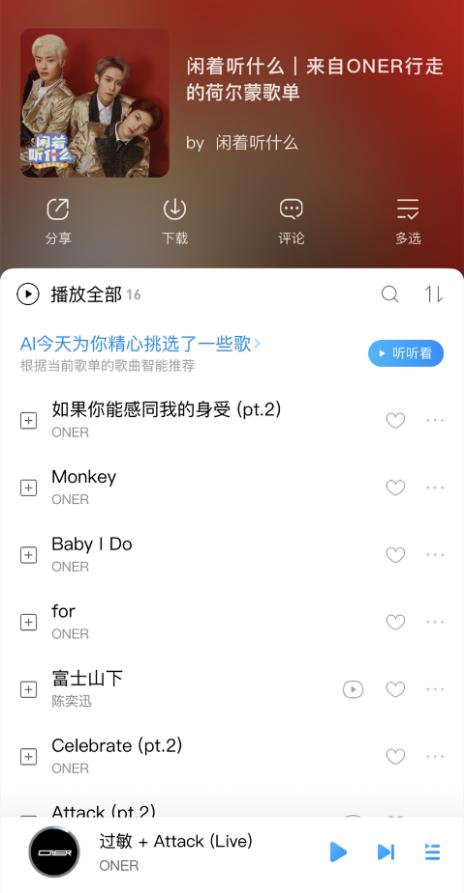Screen dimensions: 464x893
Task: Open more options for the song for
Action: 435,622
